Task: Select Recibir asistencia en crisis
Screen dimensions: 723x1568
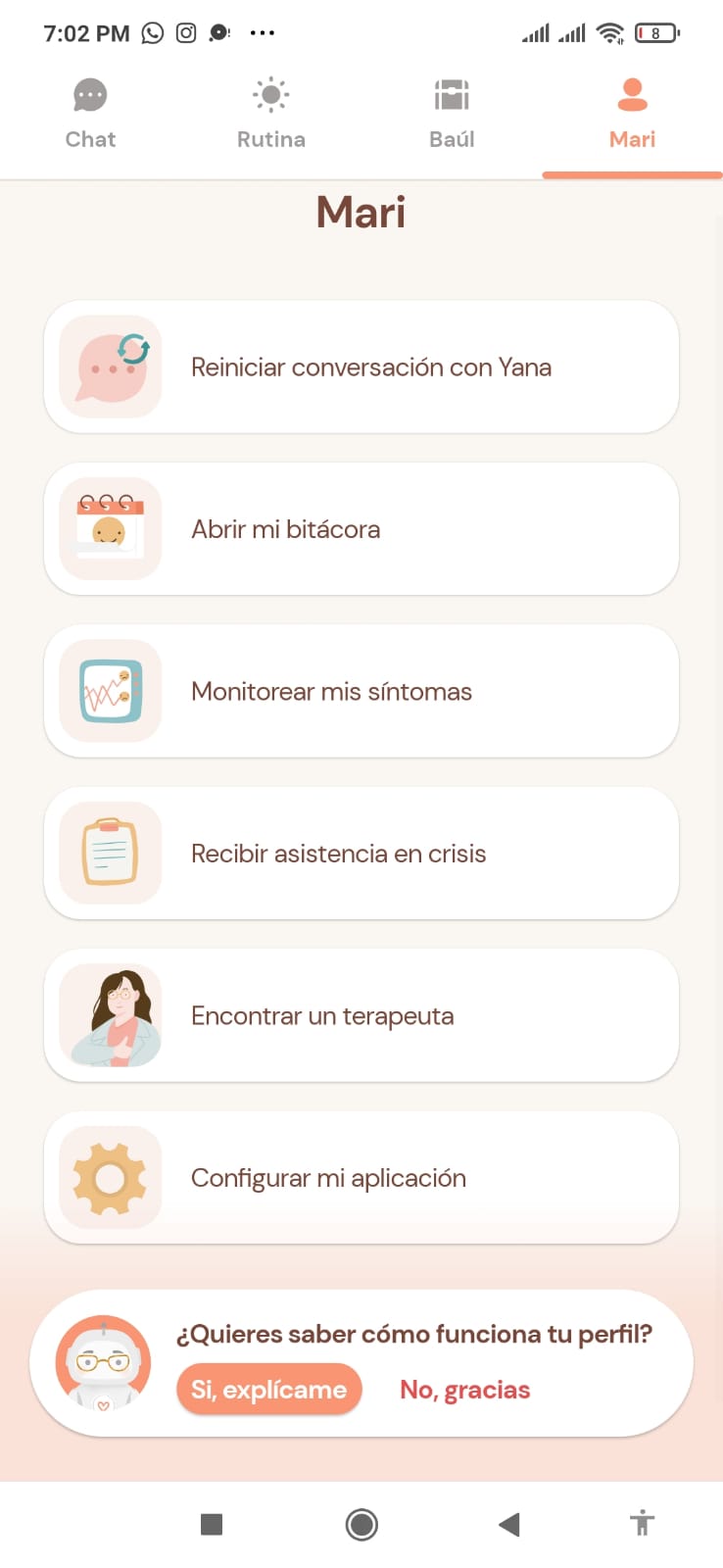Action: click(361, 854)
